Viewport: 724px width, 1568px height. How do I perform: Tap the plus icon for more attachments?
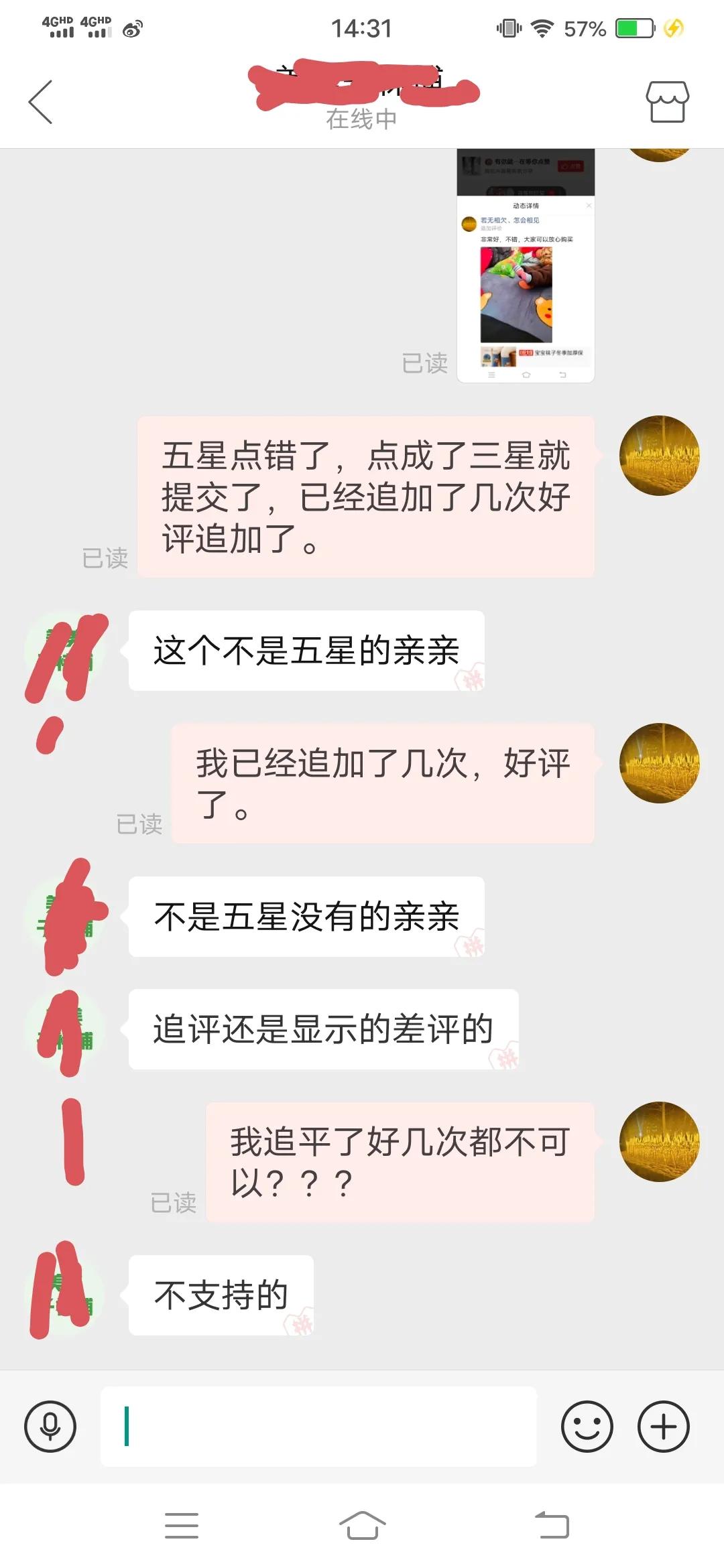[663, 1426]
